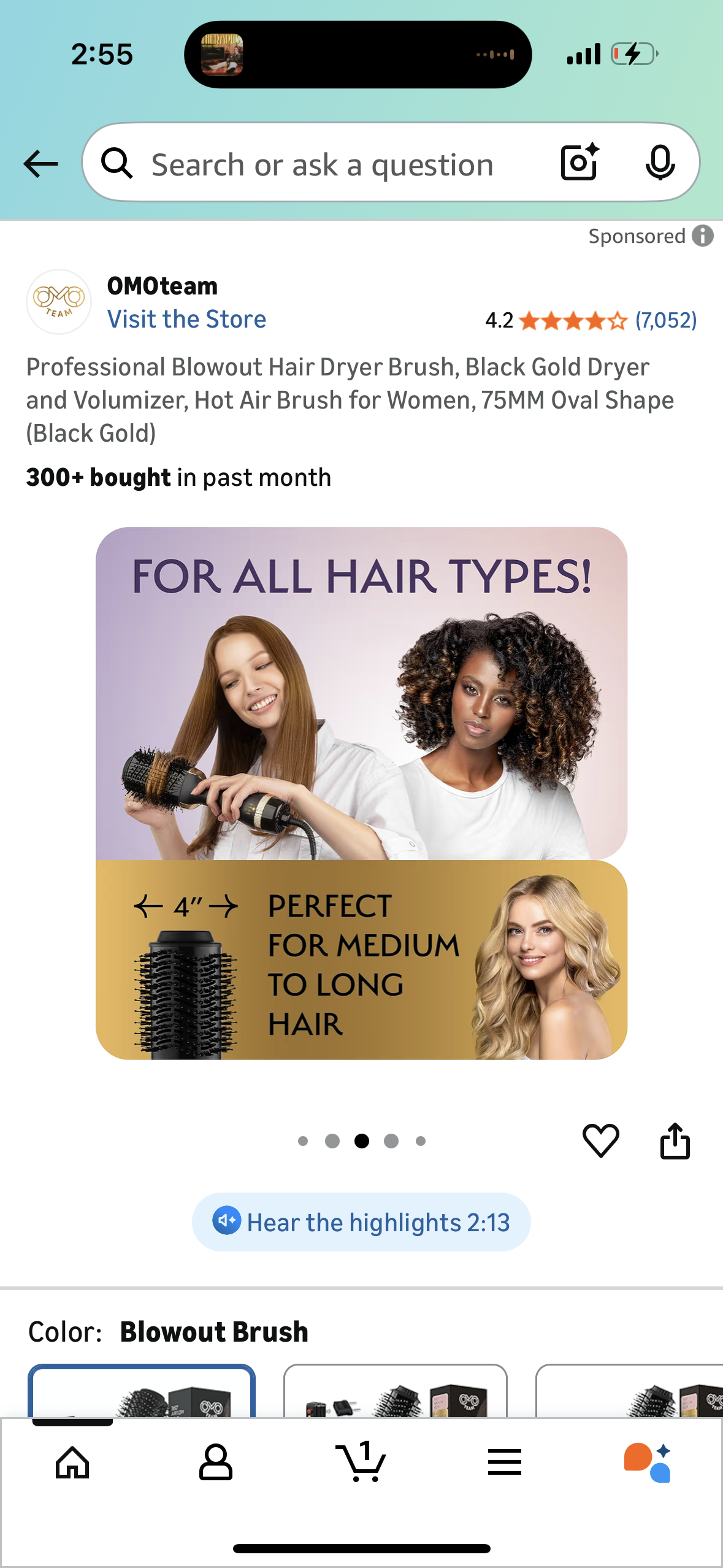Start voice search with the microphone
The image size is (723, 1568).
tap(660, 163)
